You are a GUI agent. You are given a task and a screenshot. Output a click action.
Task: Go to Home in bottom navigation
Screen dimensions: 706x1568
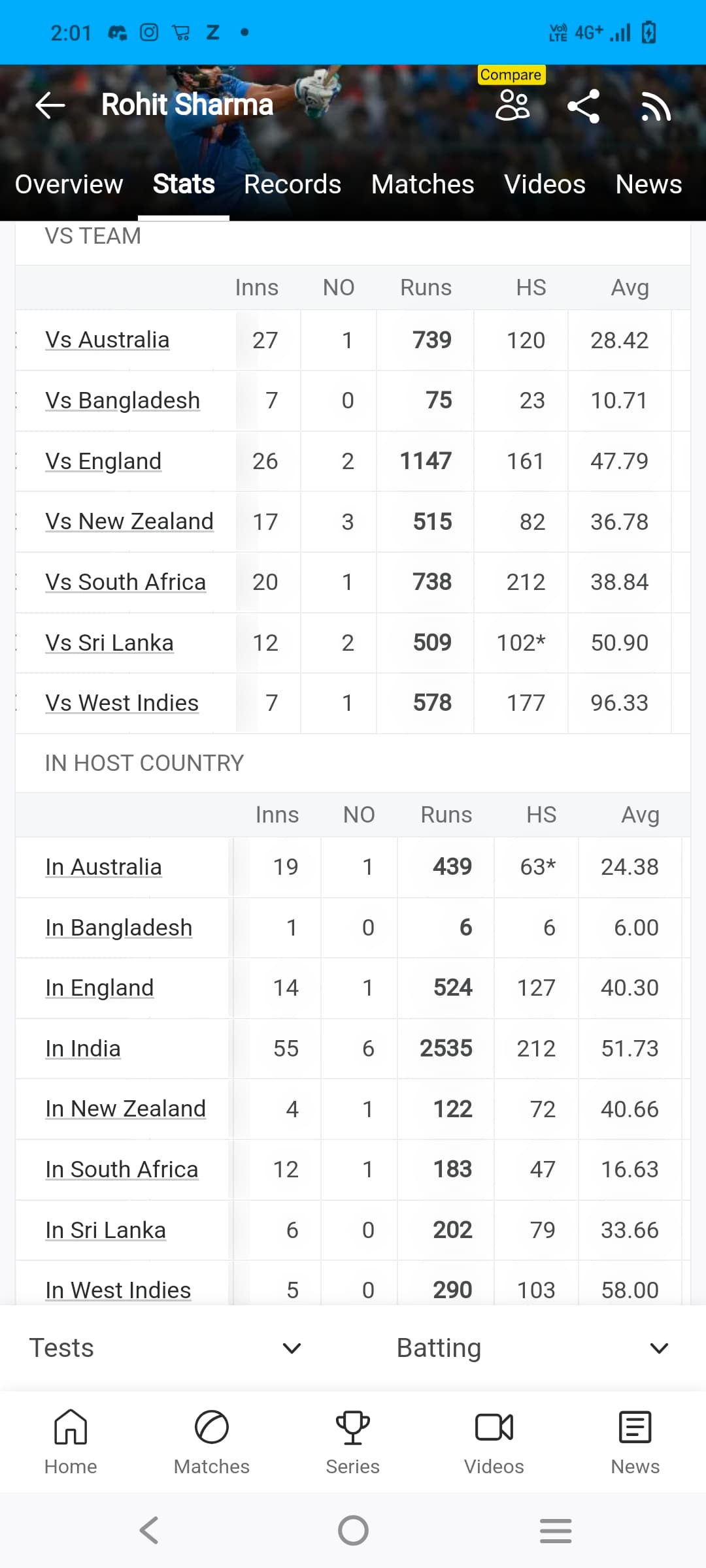(x=71, y=1442)
